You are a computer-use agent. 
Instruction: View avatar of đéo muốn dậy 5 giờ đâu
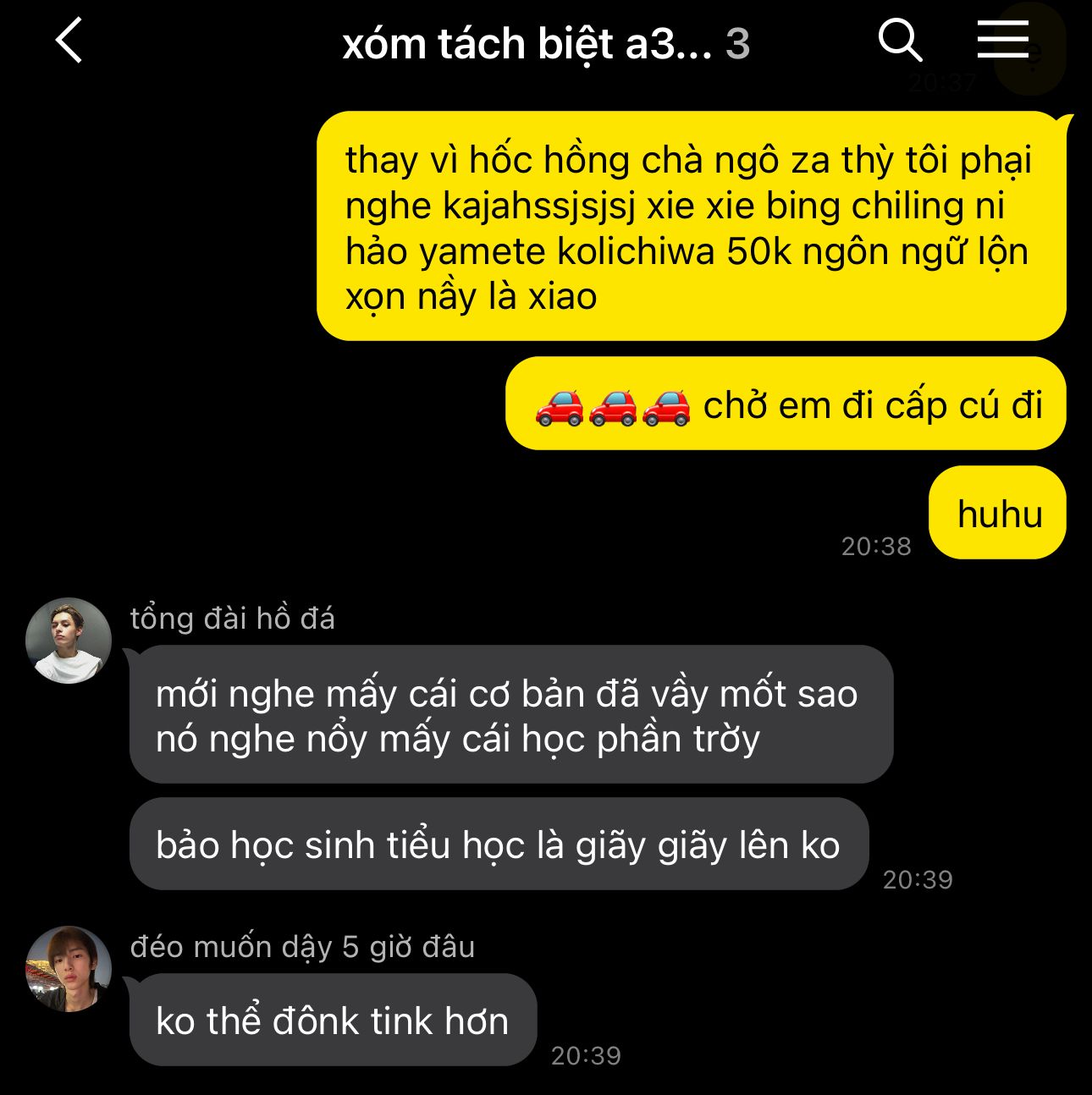click(x=69, y=968)
